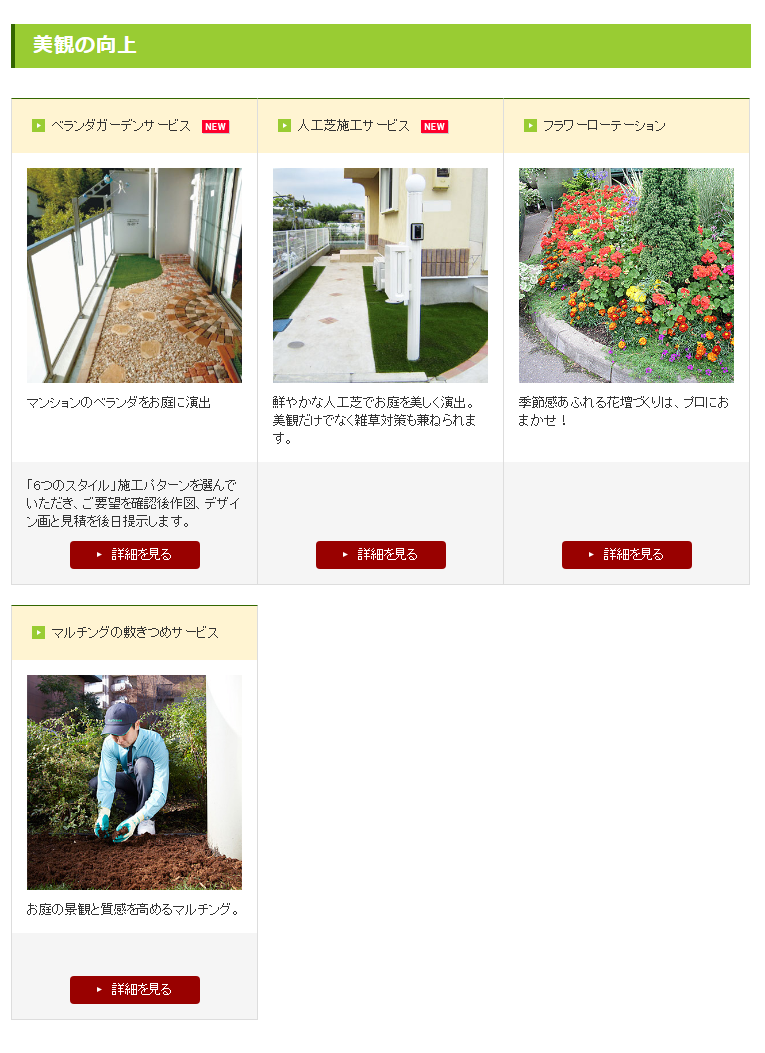Tap the flower bed photo
Viewport: 765px width, 1053px height.
point(626,275)
